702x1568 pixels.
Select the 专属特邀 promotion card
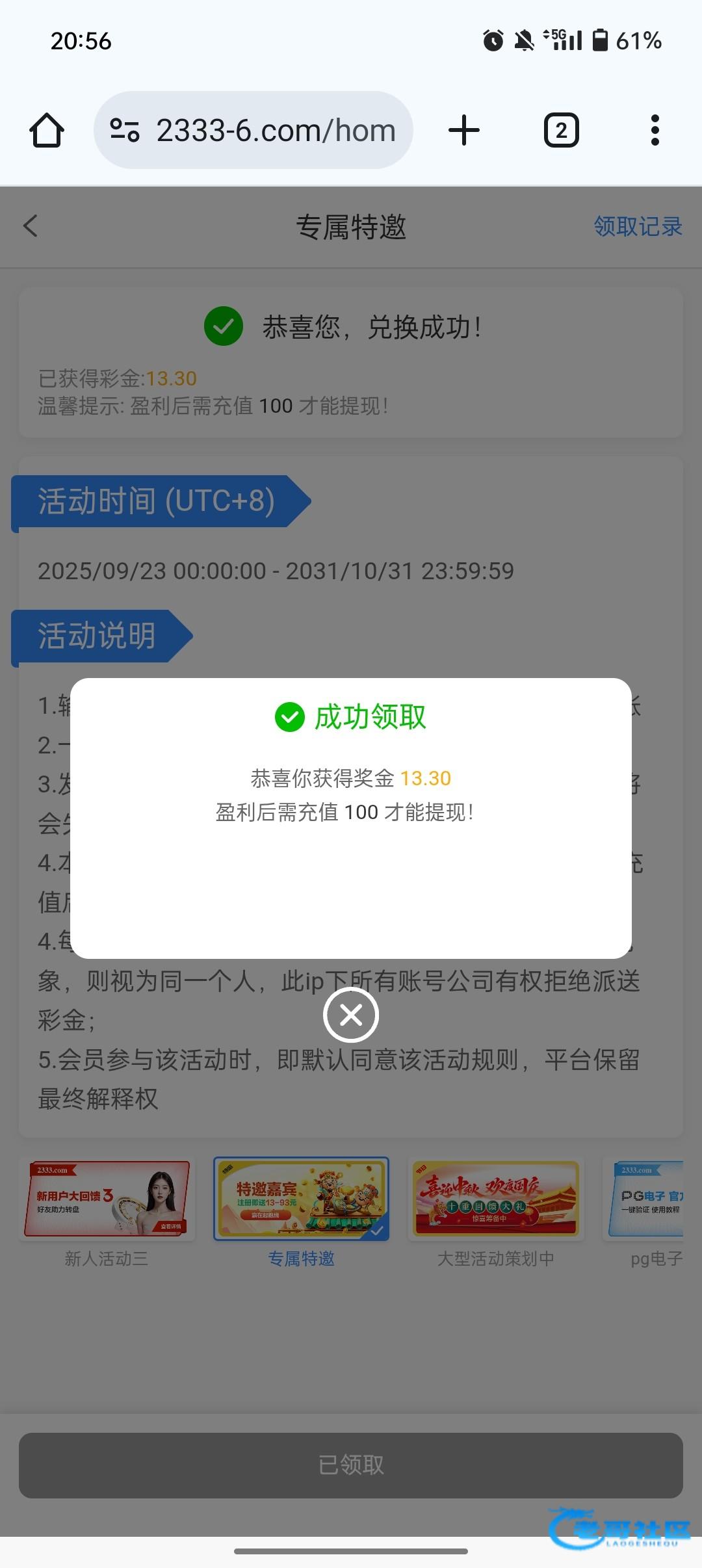[x=302, y=1199]
